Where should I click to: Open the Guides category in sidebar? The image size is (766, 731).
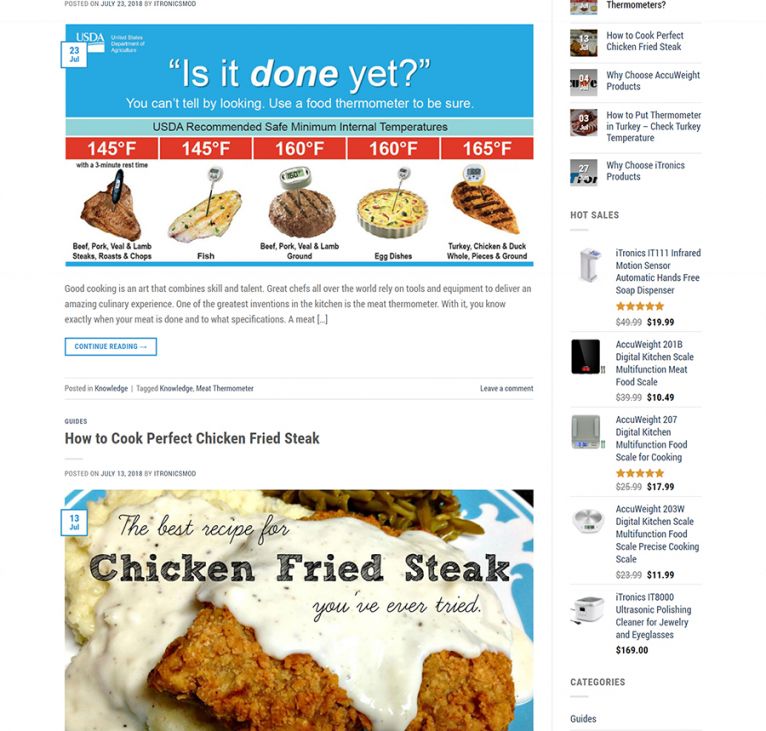click(583, 718)
